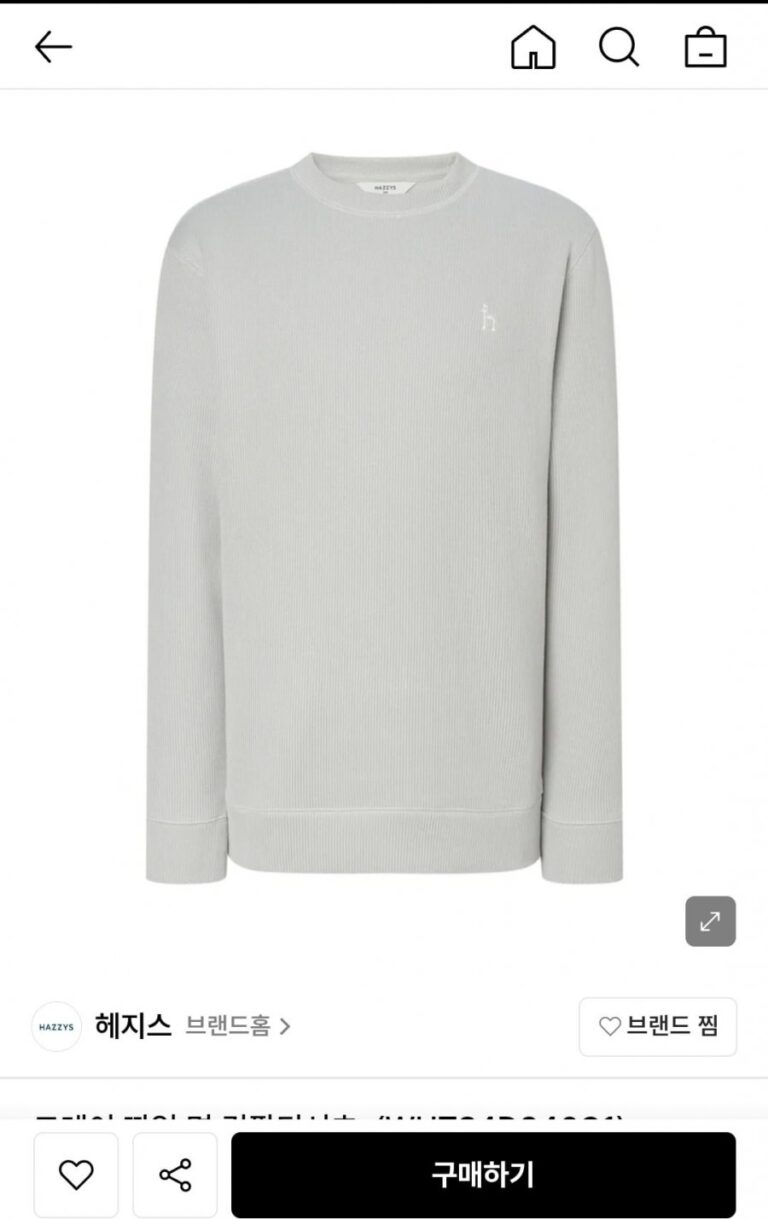The width and height of the screenshot is (768, 1219).
Task: Open the grey sweatshirt product image
Action: pyautogui.click(x=384, y=520)
